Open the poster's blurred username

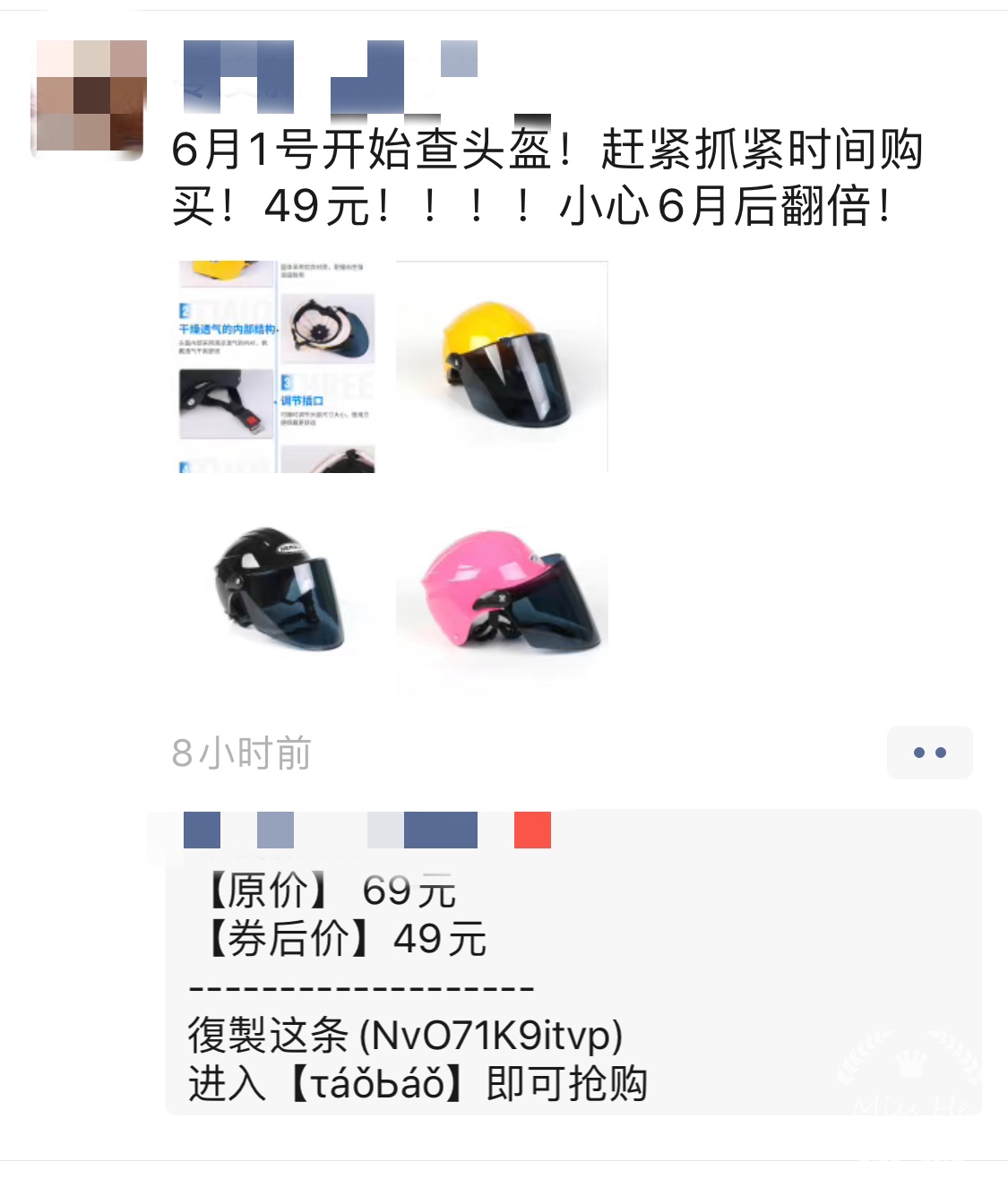coord(330,77)
